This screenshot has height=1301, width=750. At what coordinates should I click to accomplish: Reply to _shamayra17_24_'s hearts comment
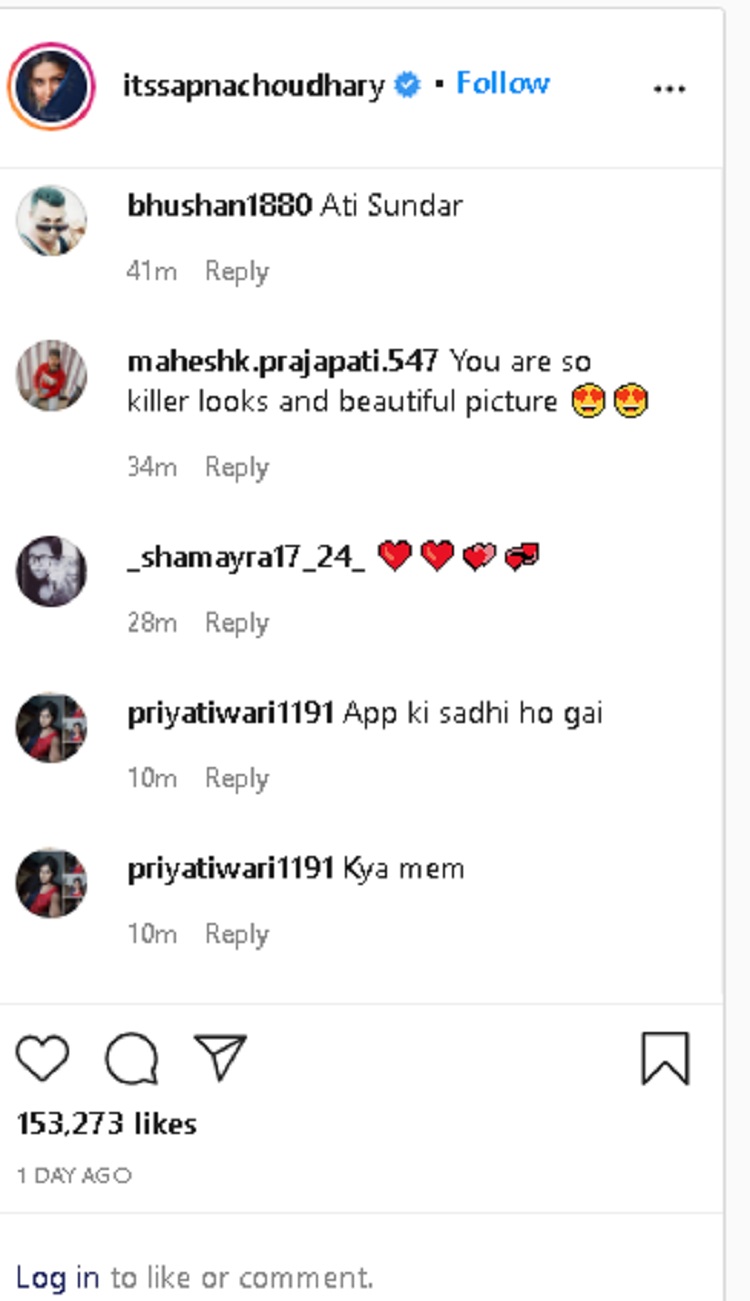(237, 623)
